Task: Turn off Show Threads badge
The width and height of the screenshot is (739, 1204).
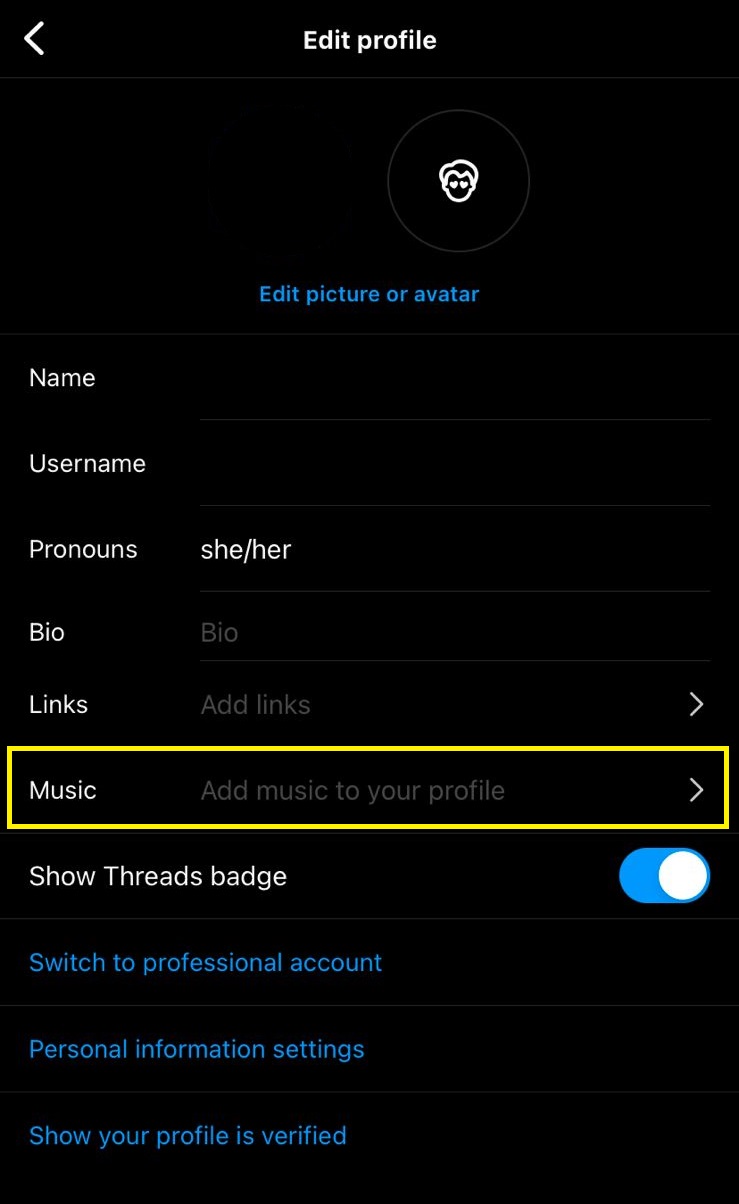Action: click(664, 876)
